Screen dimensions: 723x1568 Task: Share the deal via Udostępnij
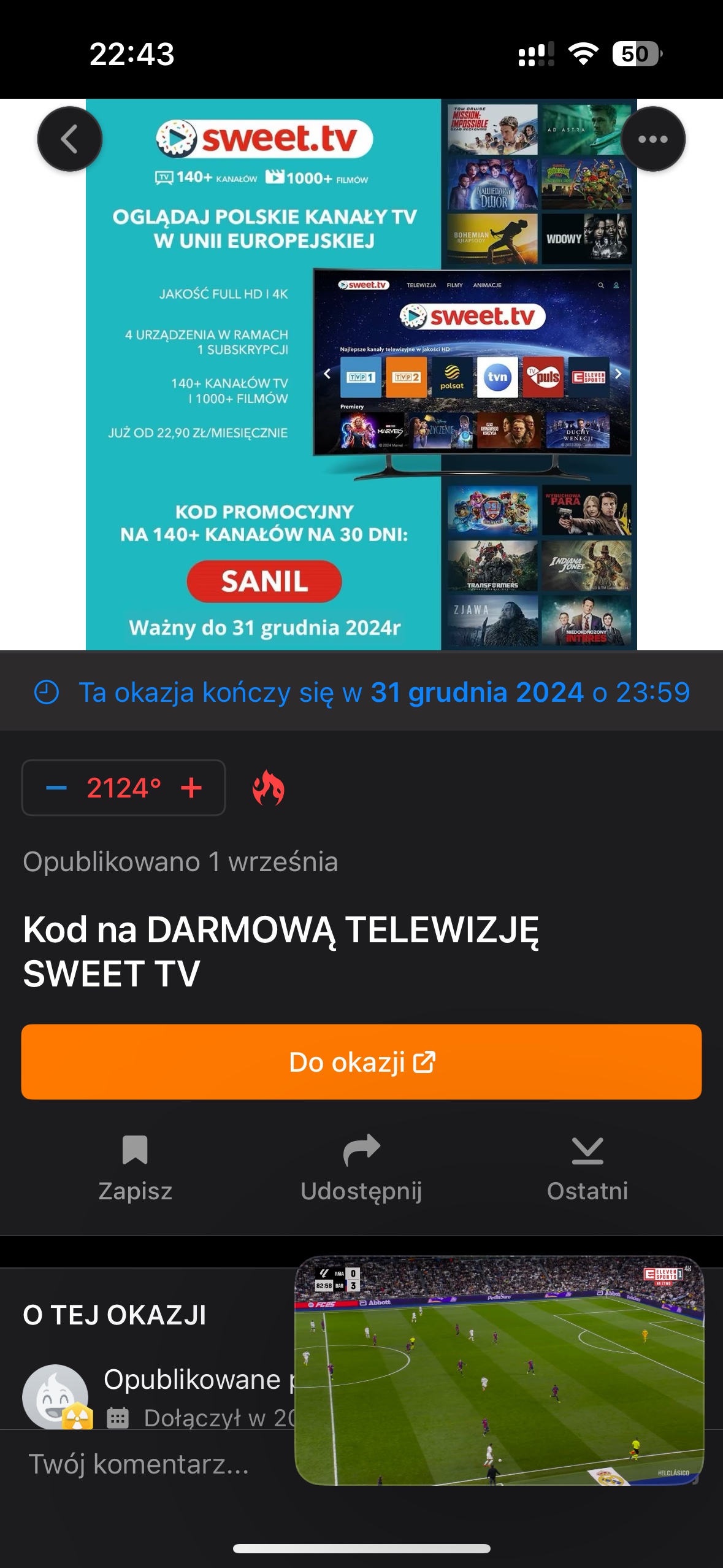tap(361, 1167)
